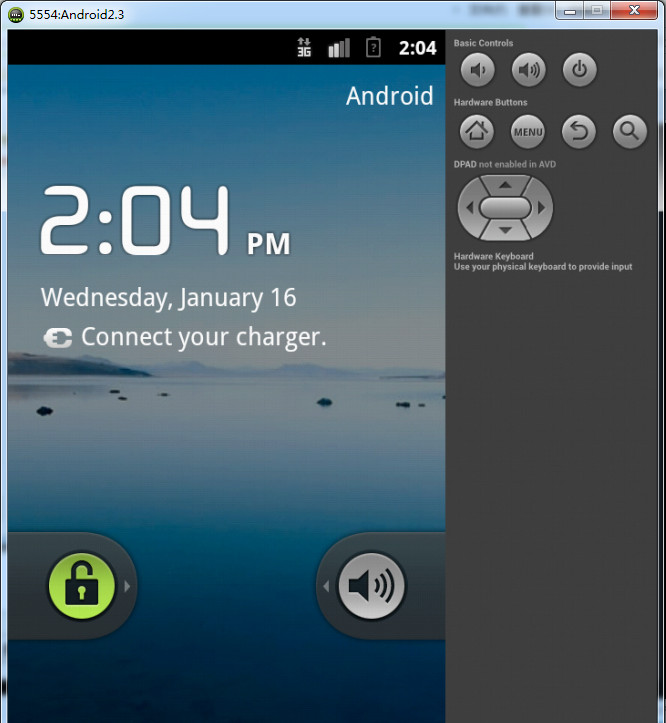This screenshot has width=666, height=723.
Task: Tap the emulator power button
Action: [x=580, y=70]
